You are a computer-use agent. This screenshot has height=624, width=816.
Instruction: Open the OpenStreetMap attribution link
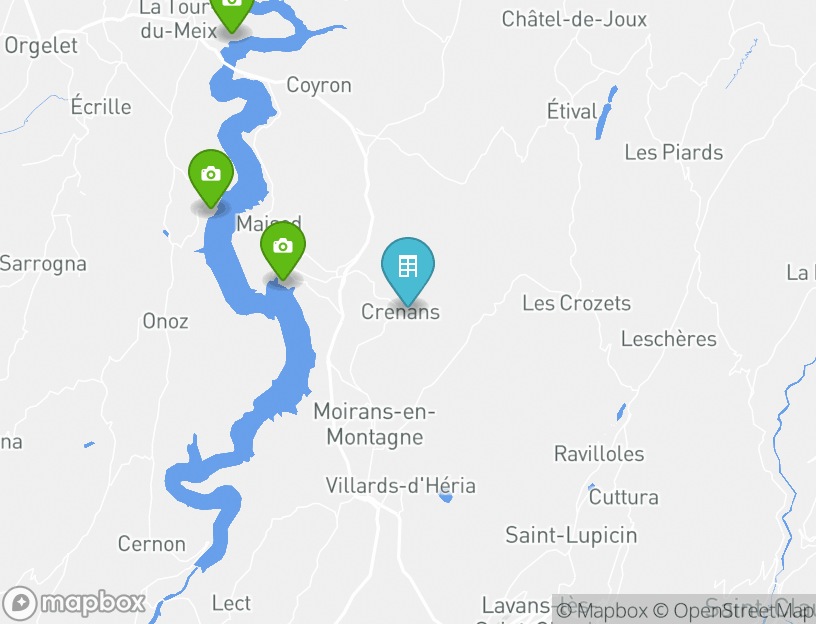coord(734,610)
